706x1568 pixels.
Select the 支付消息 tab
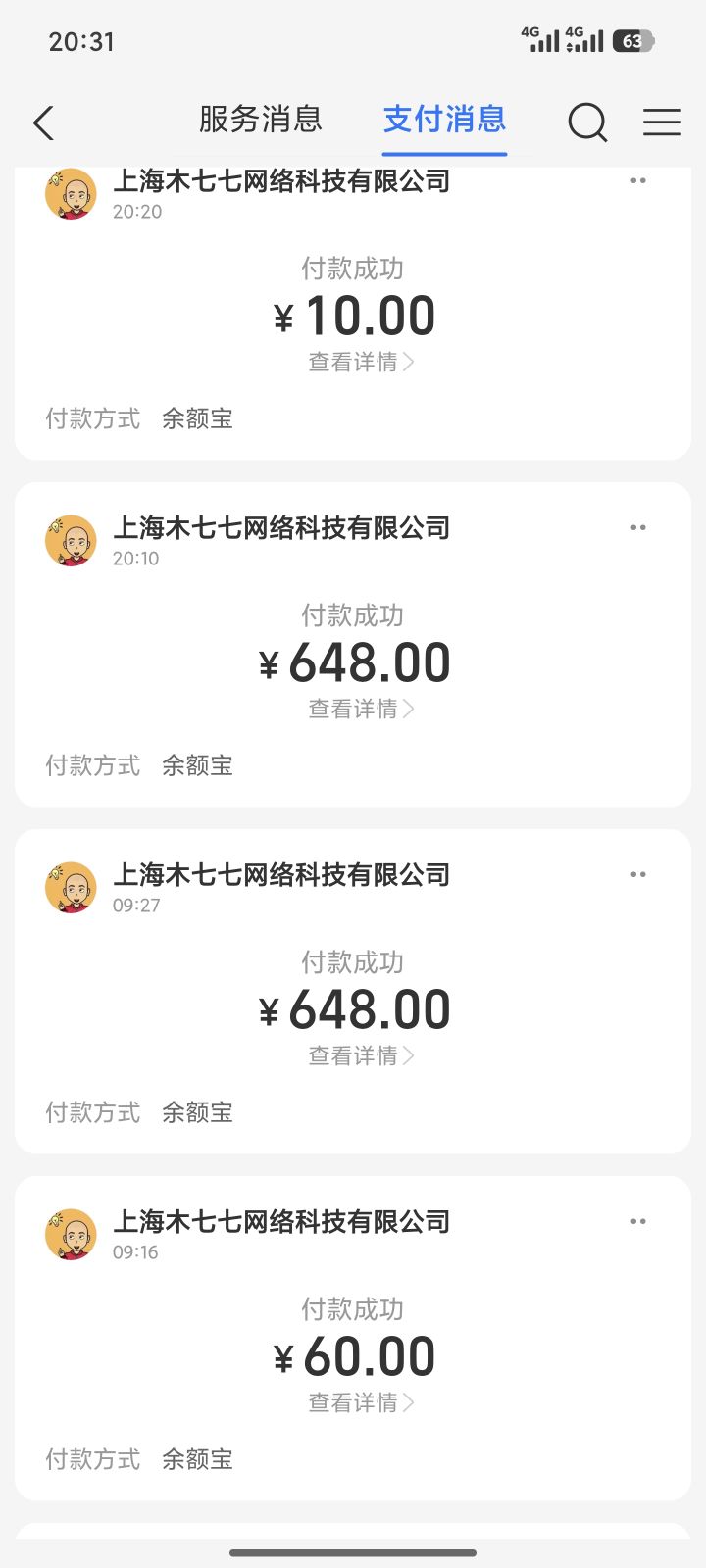(x=444, y=120)
